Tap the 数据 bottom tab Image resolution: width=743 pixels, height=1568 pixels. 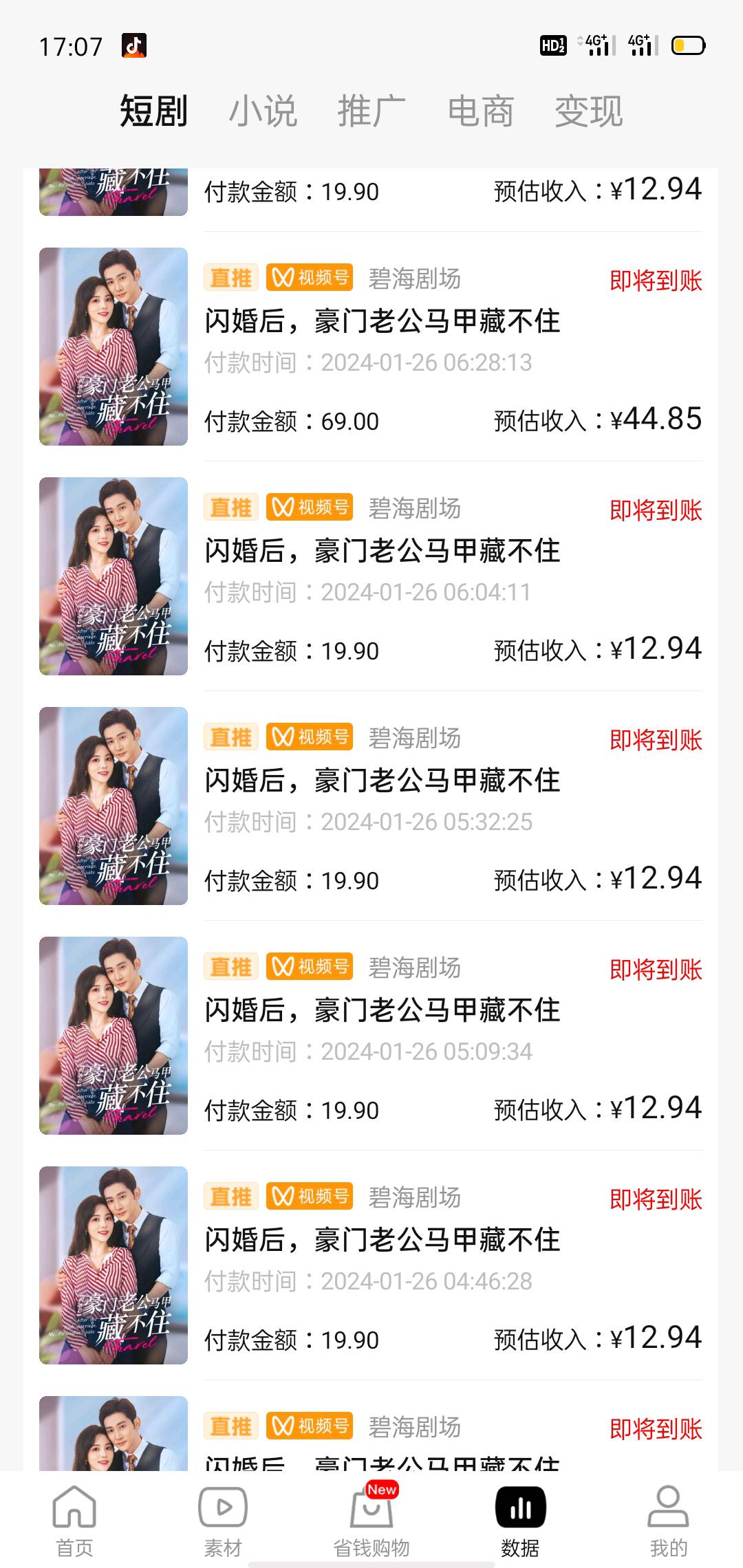tap(520, 1518)
